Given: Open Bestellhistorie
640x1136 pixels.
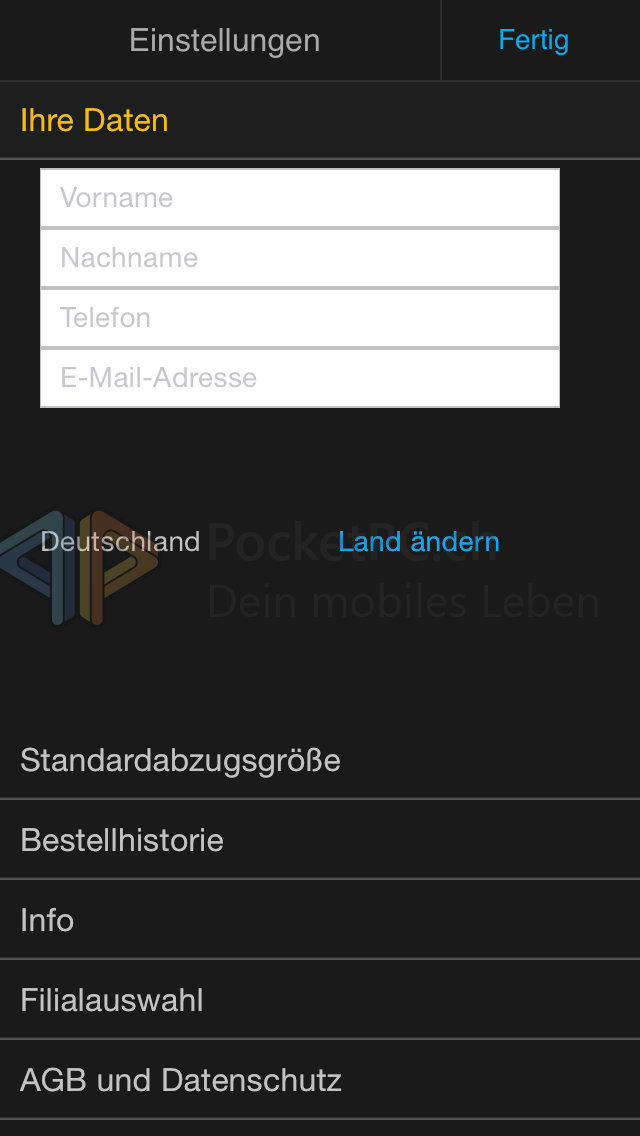Looking at the screenshot, I should click(320, 840).
